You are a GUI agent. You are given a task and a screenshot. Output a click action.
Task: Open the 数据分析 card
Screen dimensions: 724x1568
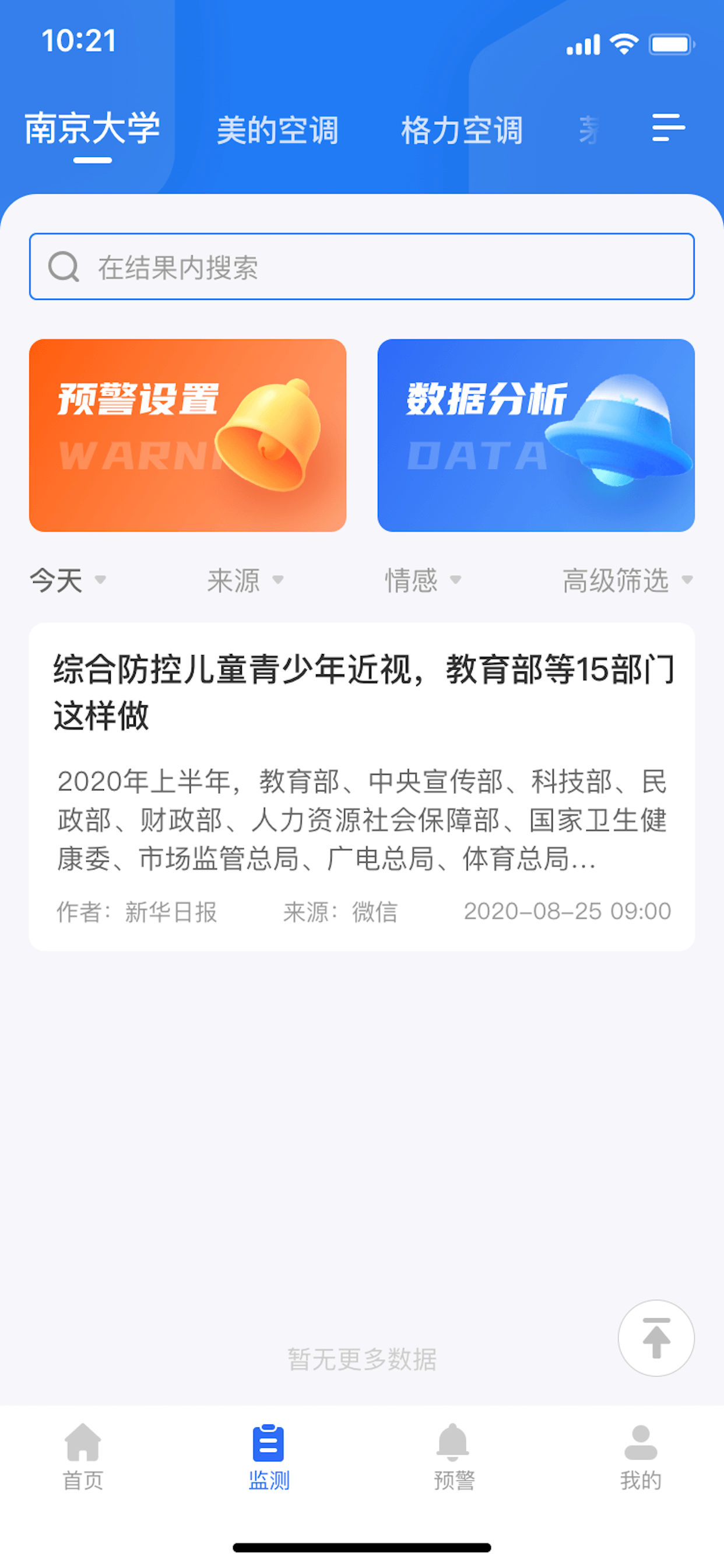click(x=536, y=435)
